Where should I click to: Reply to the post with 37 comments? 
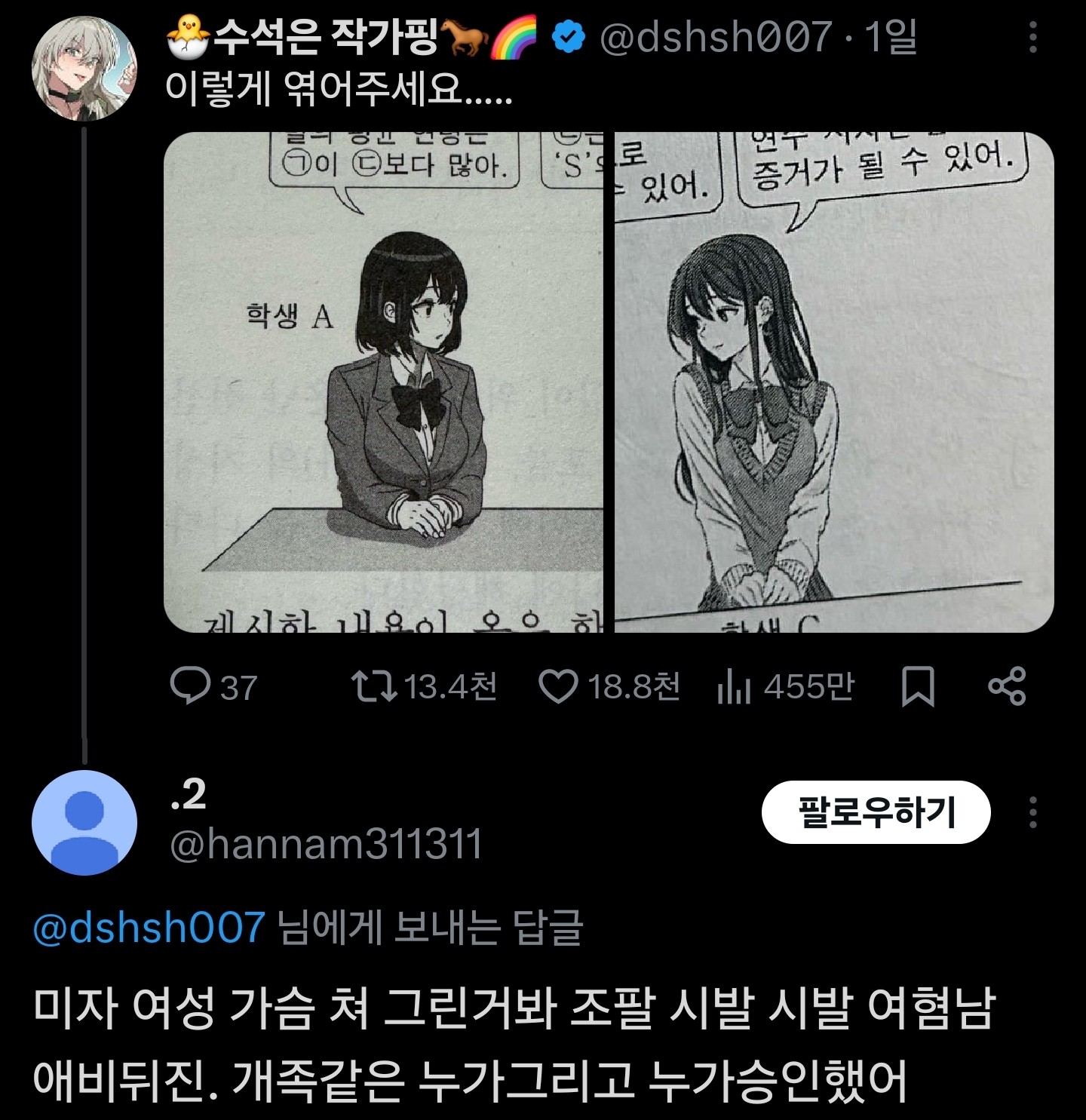click(190, 686)
